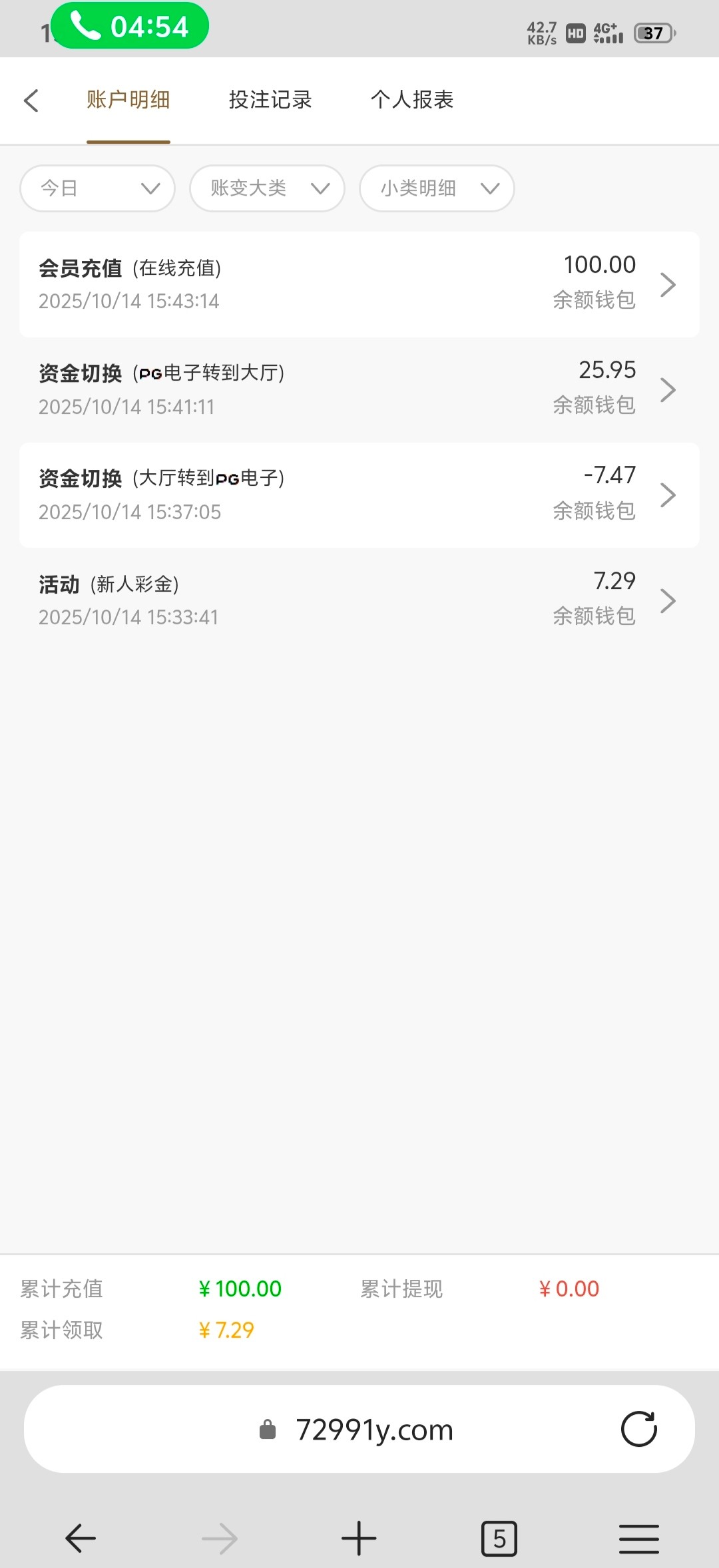Tap the back arrow at the top left
The image size is (719, 1568).
click(x=31, y=100)
